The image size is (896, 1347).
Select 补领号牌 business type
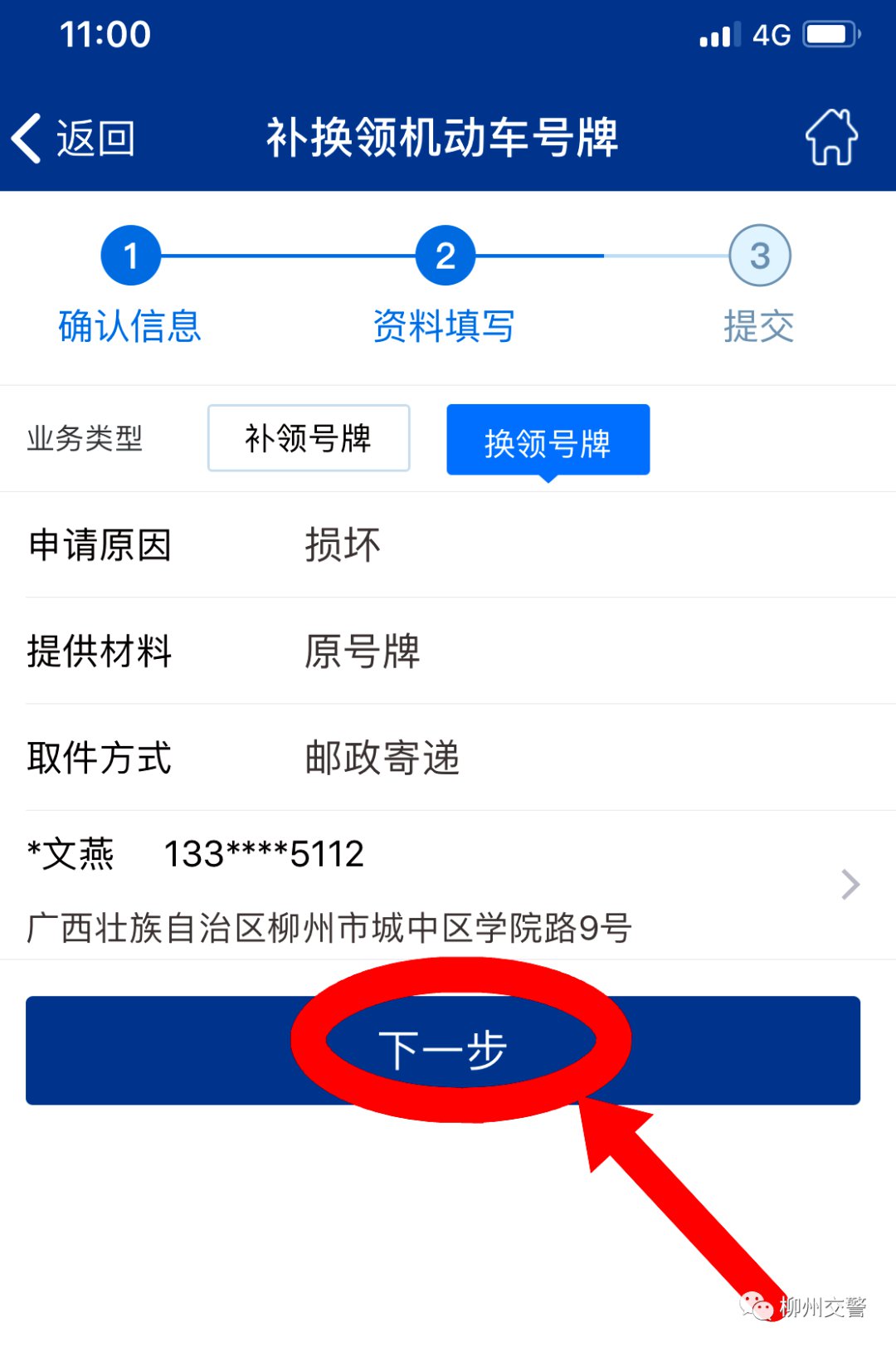(x=309, y=438)
